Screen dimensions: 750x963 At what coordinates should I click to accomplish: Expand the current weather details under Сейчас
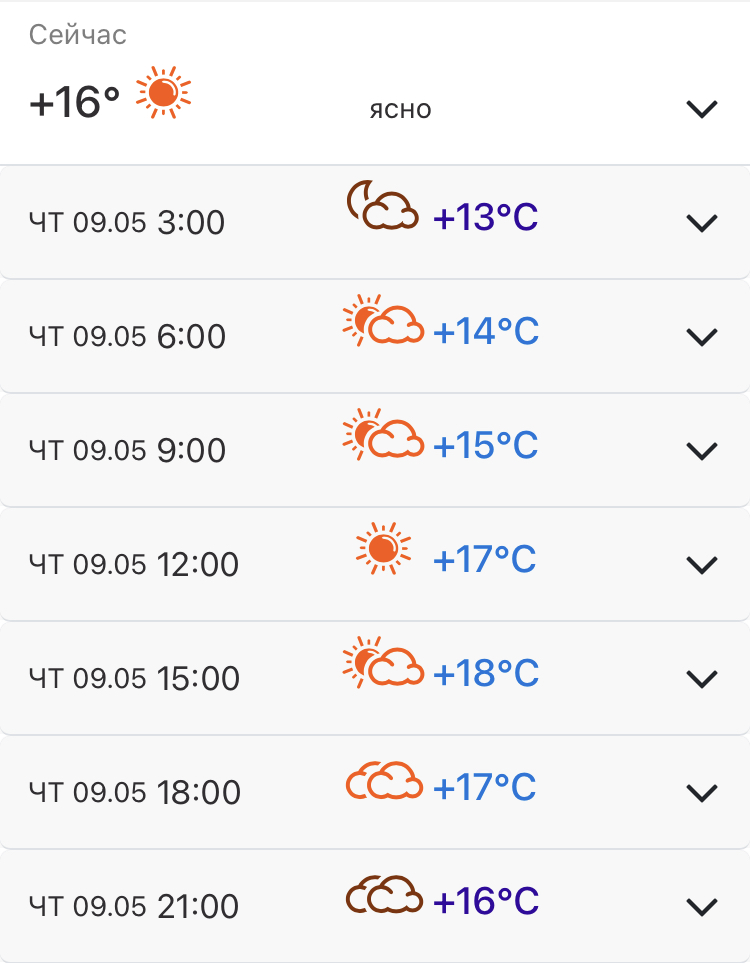click(x=703, y=109)
